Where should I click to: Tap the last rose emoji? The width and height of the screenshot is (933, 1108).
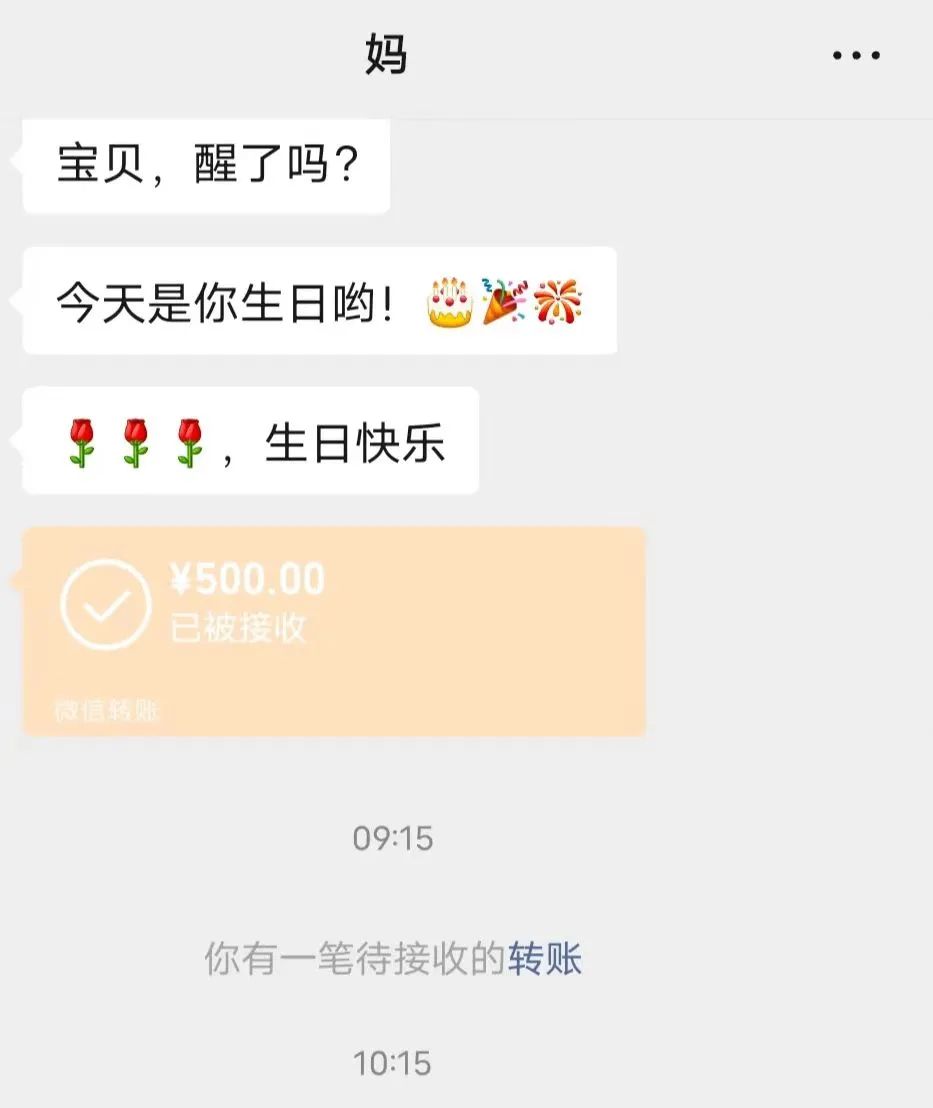pos(188,440)
